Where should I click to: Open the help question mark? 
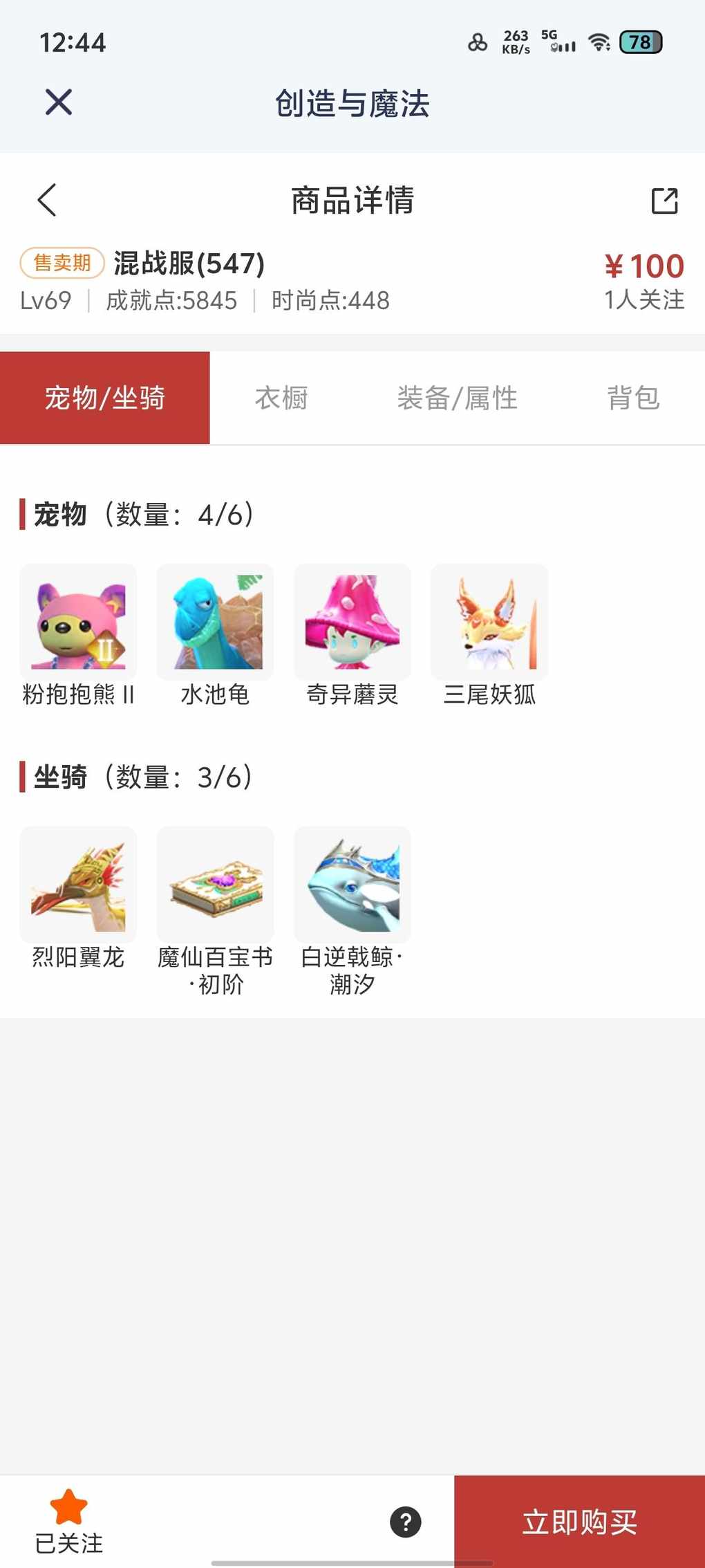point(406,1522)
